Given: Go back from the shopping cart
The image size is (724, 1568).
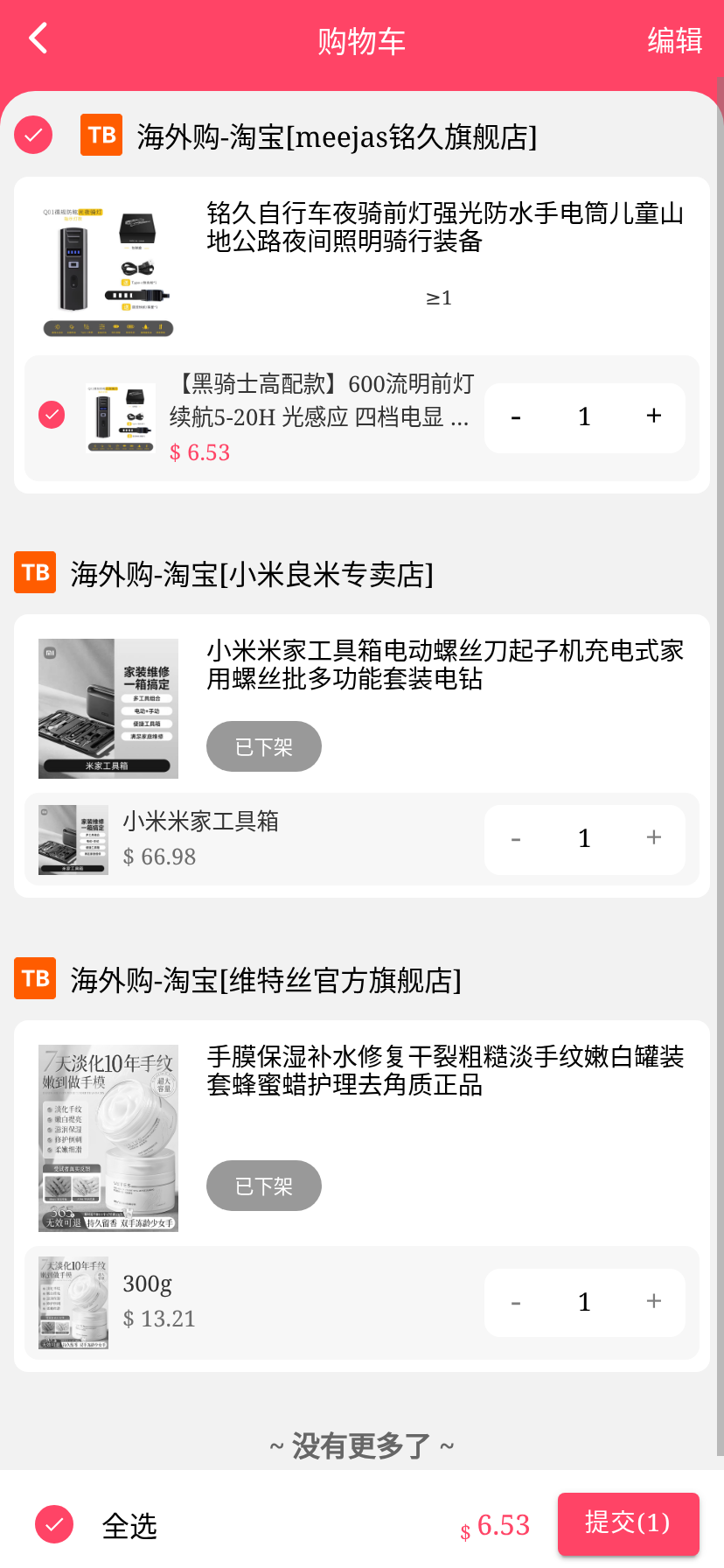Looking at the screenshot, I should point(38,39).
